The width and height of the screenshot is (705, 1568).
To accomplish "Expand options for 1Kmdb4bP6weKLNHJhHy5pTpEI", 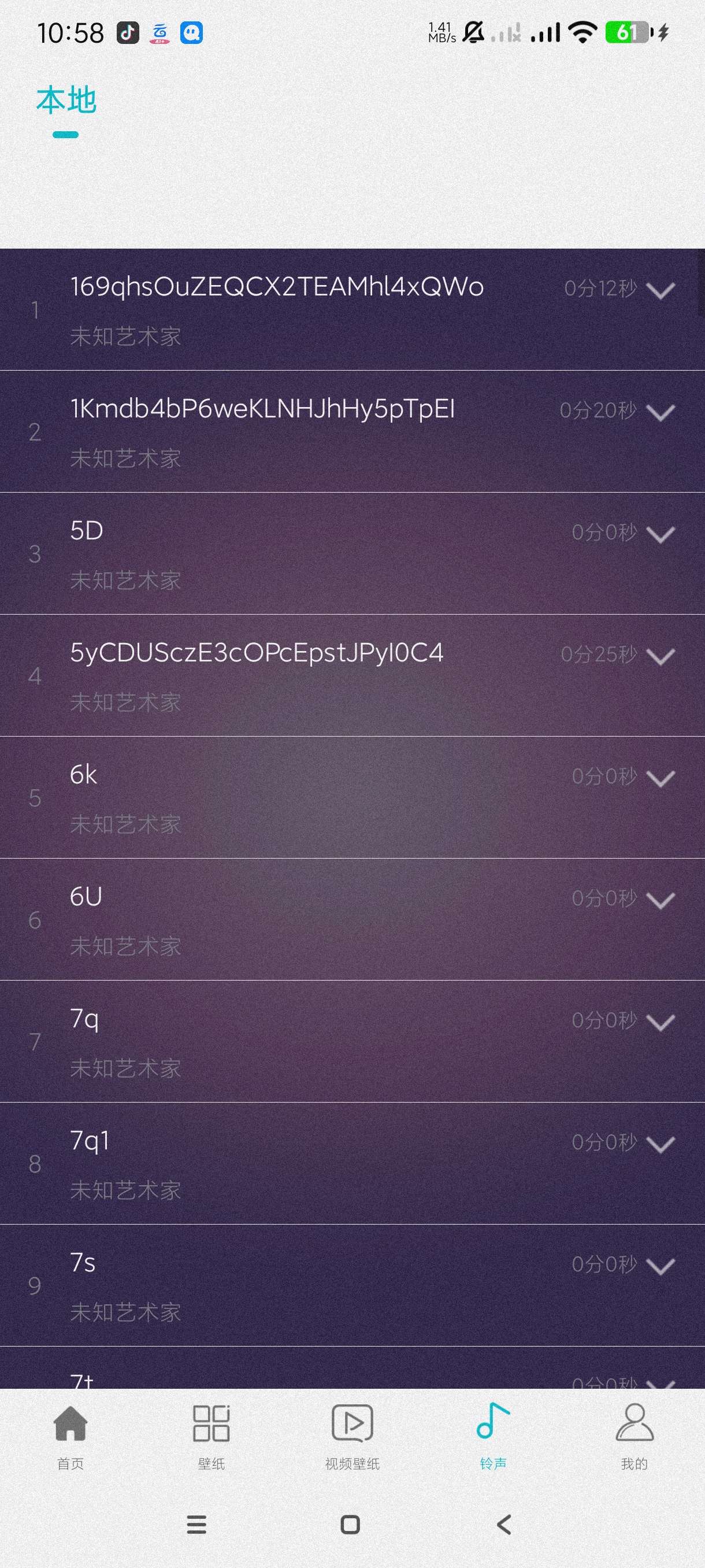I will click(x=661, y=412).
